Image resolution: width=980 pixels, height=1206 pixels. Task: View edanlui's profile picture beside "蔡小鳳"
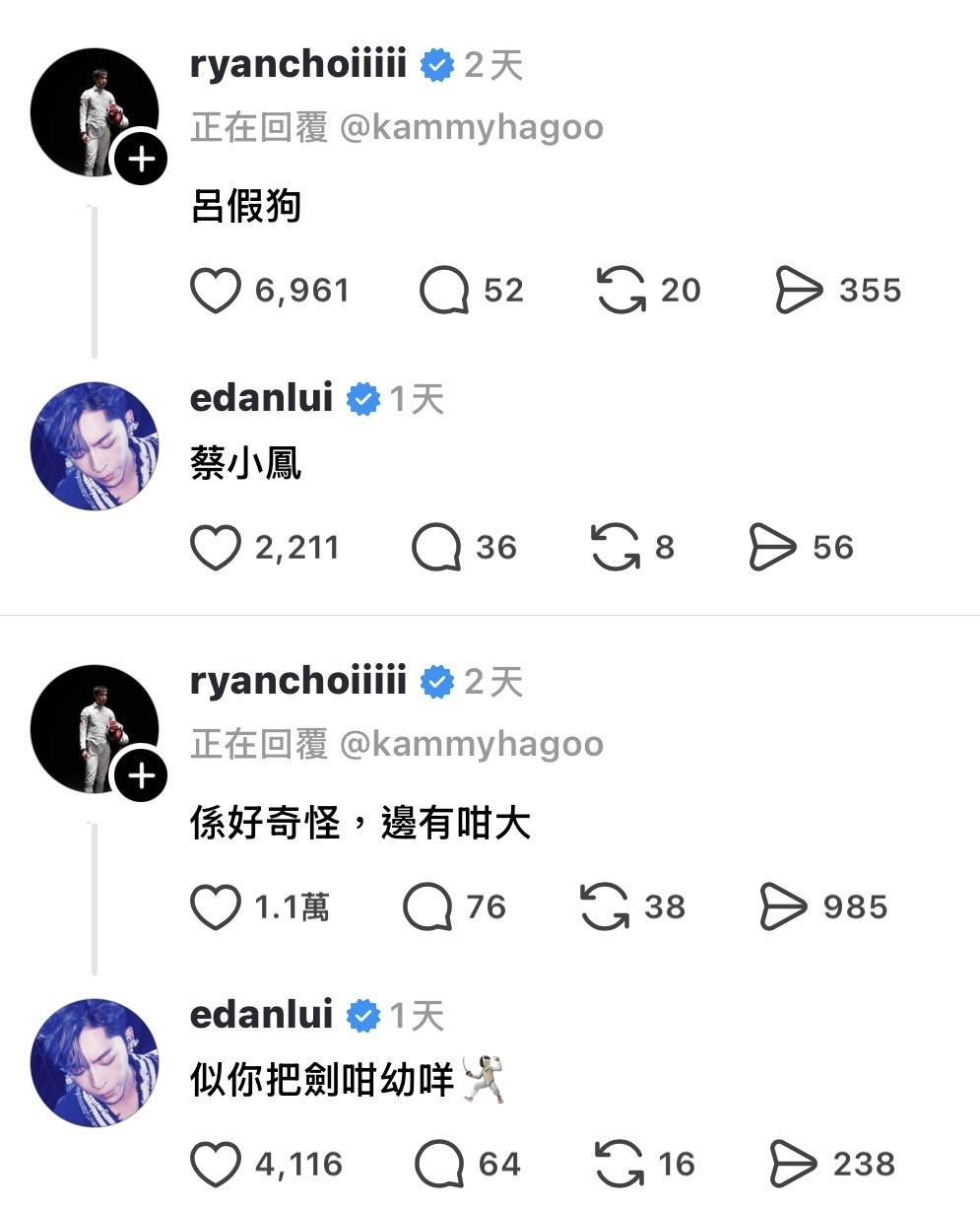95,447
